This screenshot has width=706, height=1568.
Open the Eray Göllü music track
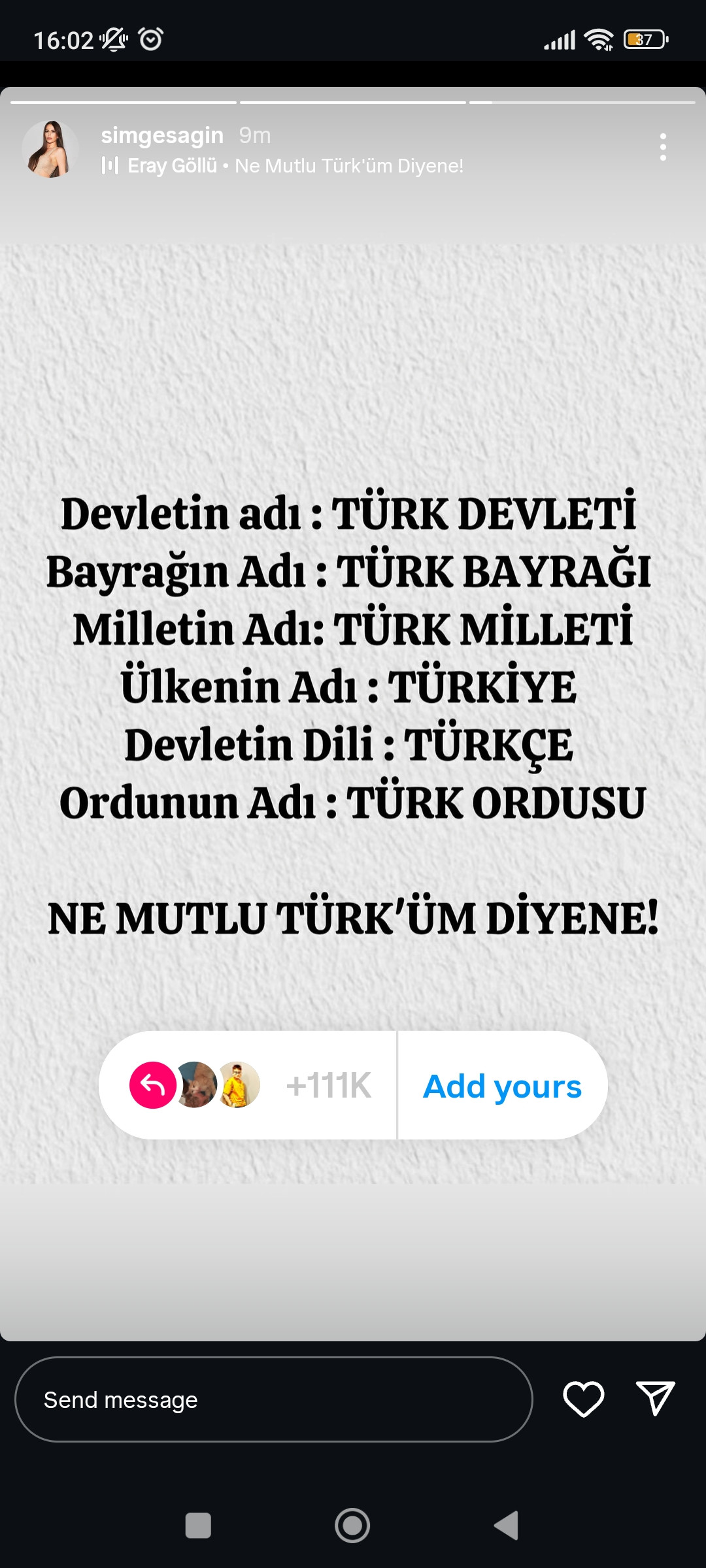[x=282, y=166]
